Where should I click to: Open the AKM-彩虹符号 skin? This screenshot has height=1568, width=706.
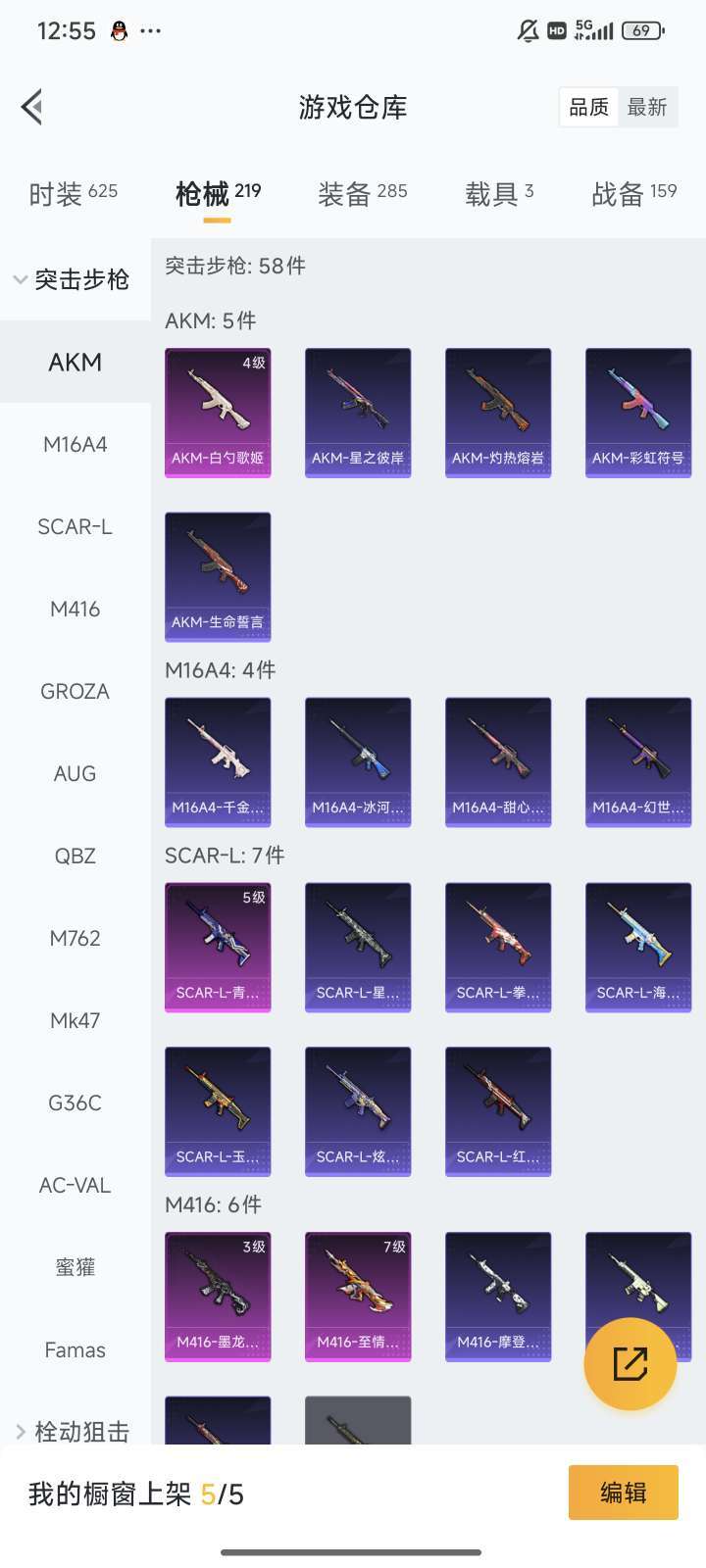(x=638, y=413)
